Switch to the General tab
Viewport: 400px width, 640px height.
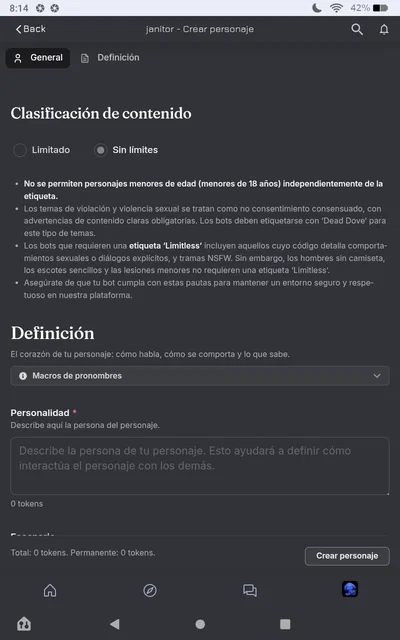(x=38, y=58)
